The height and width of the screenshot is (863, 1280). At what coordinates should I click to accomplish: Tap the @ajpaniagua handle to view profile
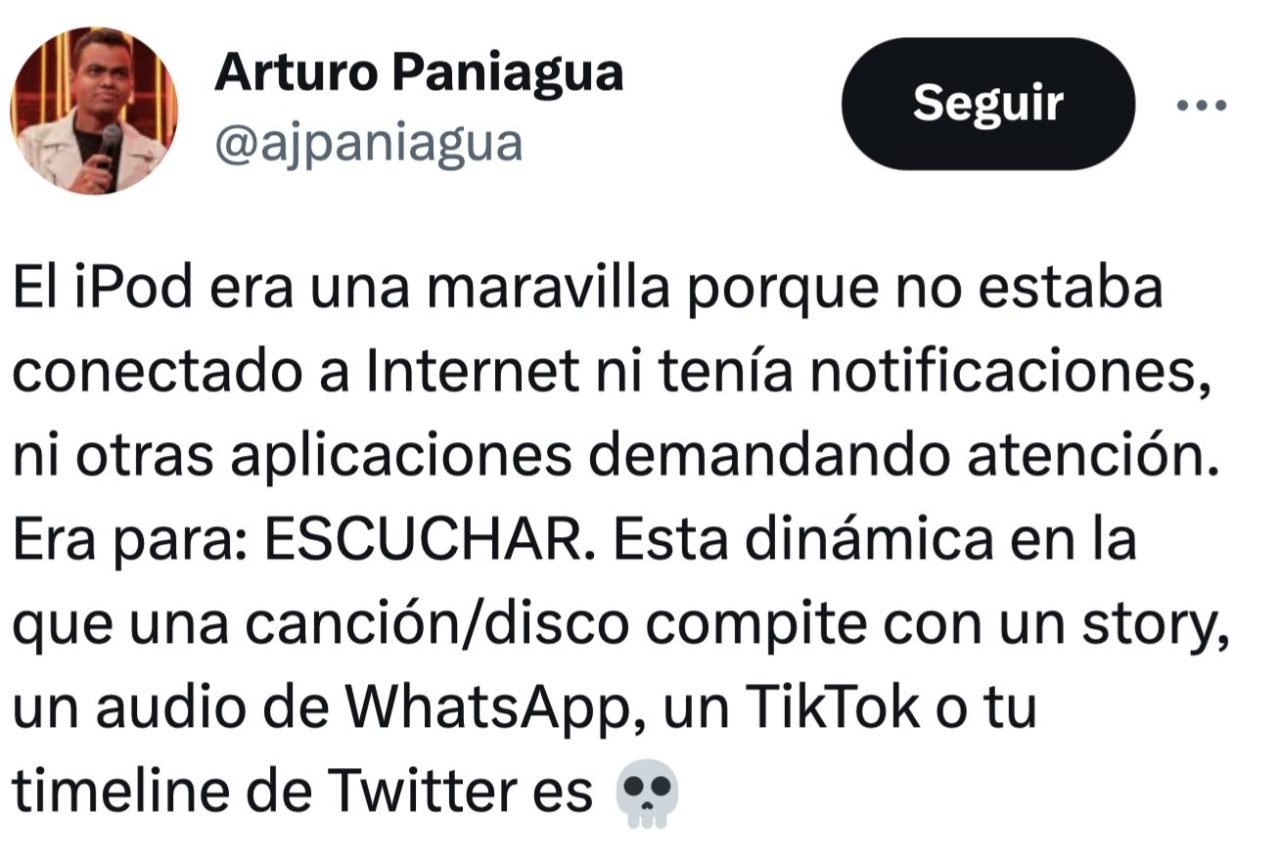click(368, 143)
